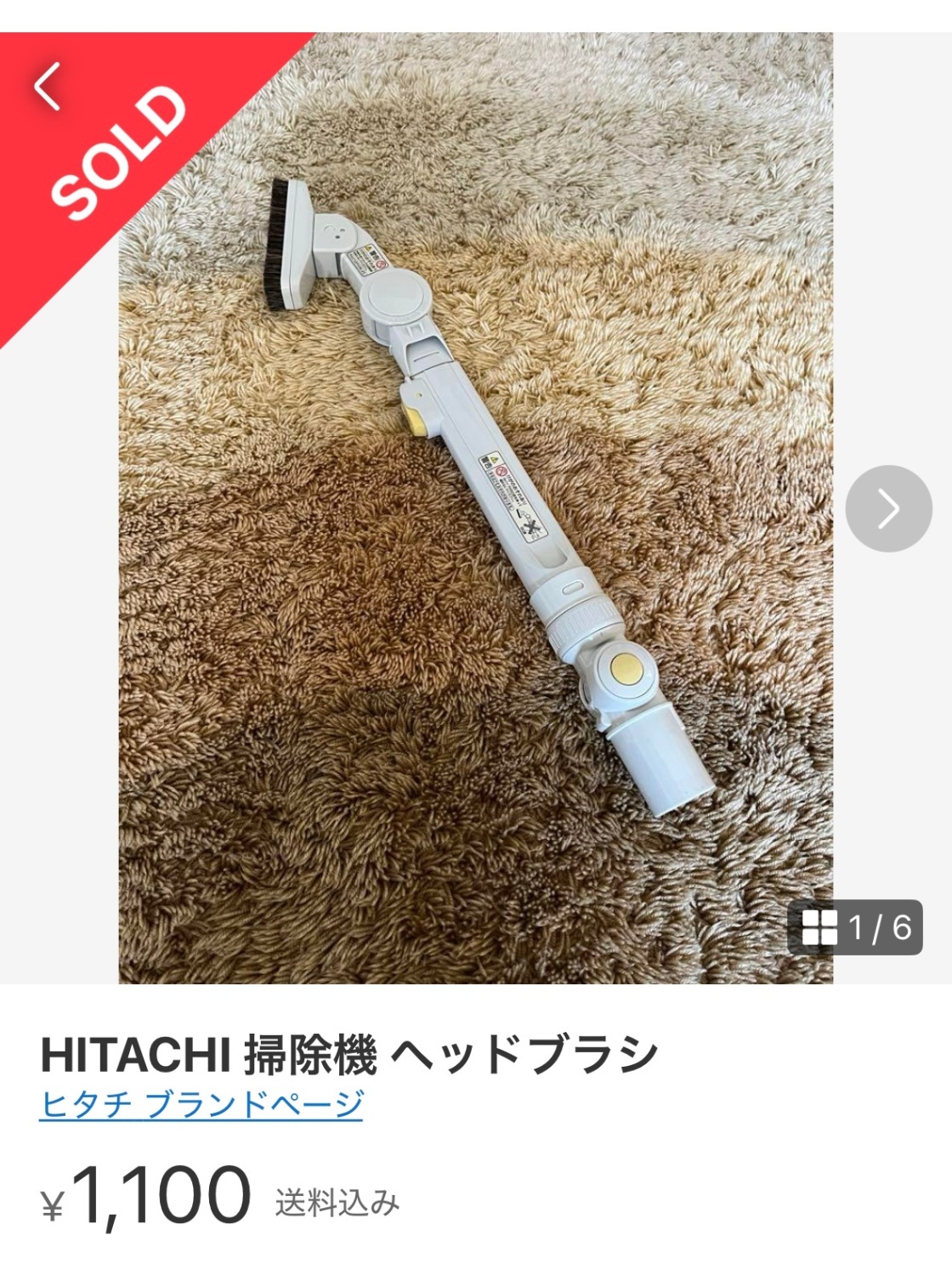Open the ヒタチ ブランドページ link

tap(201, 1104)
